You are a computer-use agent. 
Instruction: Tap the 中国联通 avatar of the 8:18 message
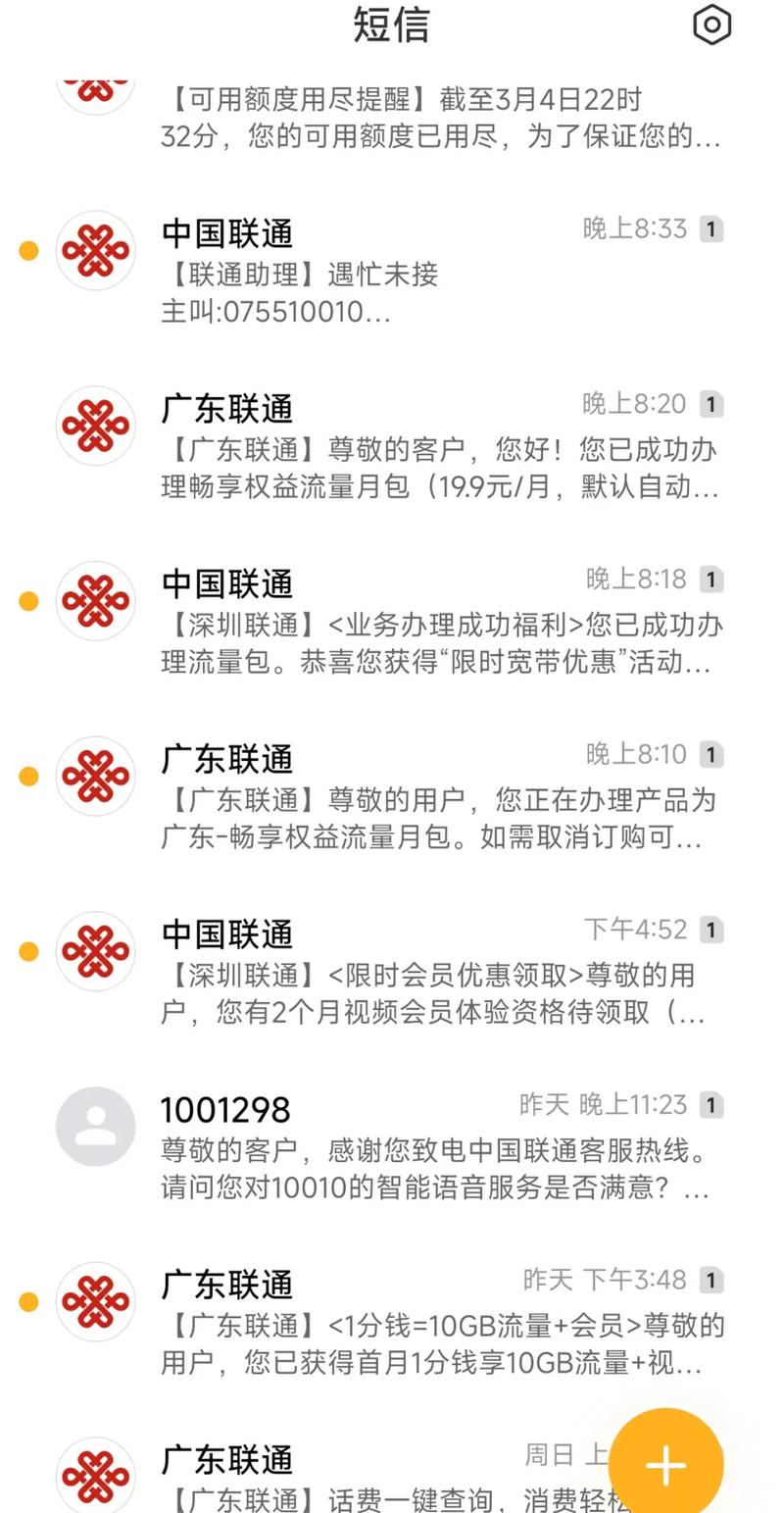(x=95, y=600)
